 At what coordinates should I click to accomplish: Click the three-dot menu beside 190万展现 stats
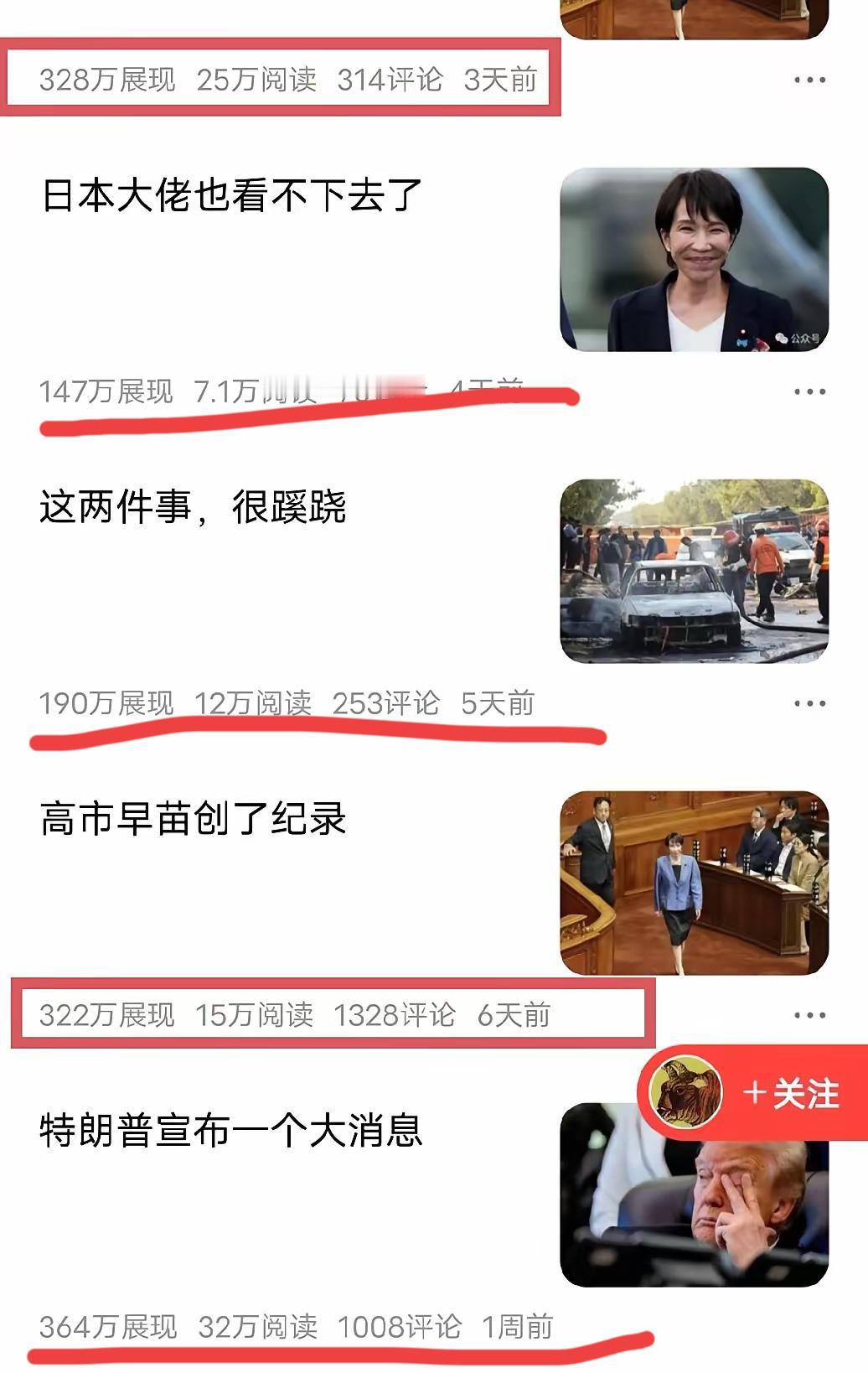pos(811,704)
